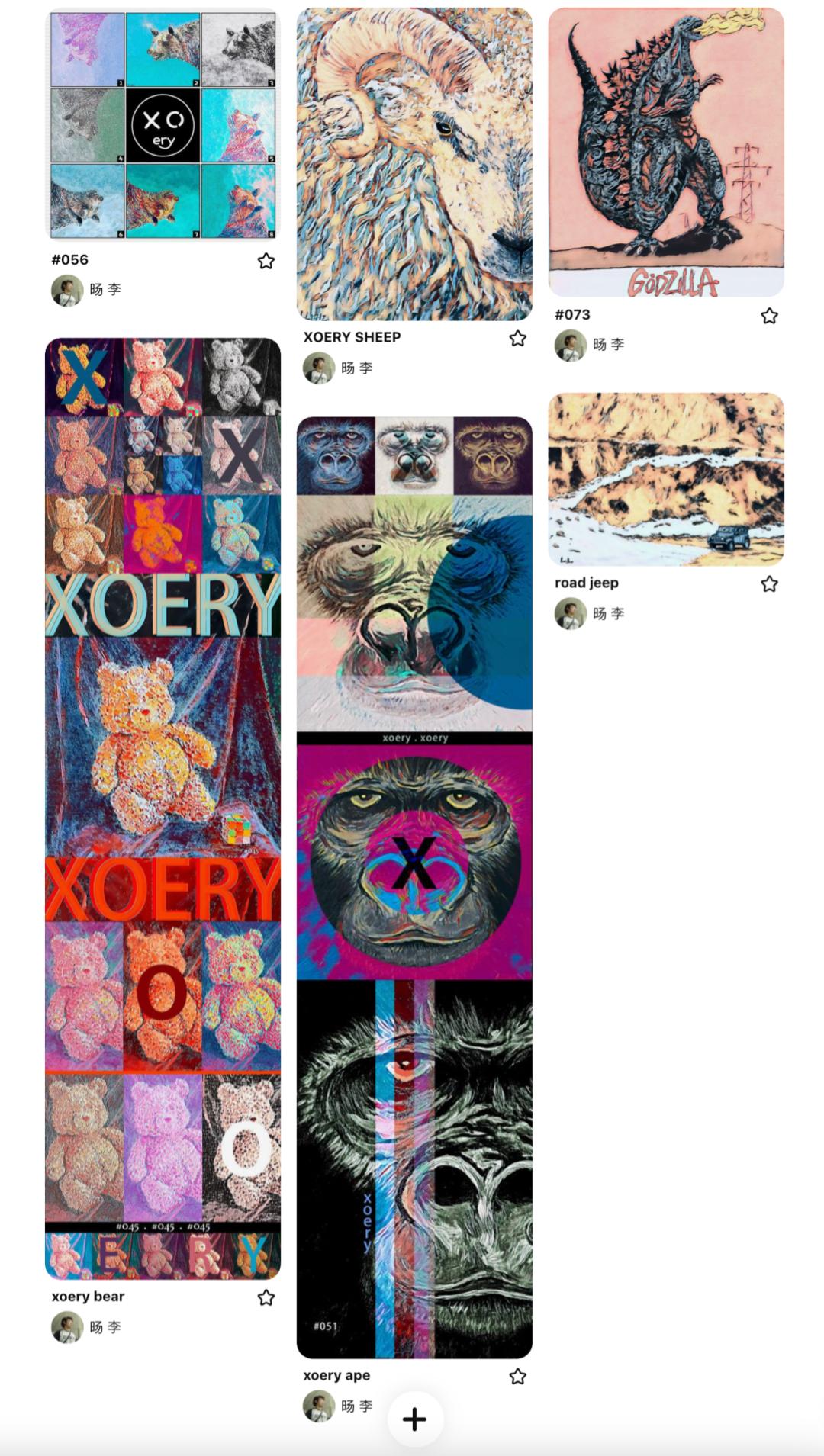824x1456 pixels.
Task: Toggle the star state for road jeep
Action: (770, 583)
